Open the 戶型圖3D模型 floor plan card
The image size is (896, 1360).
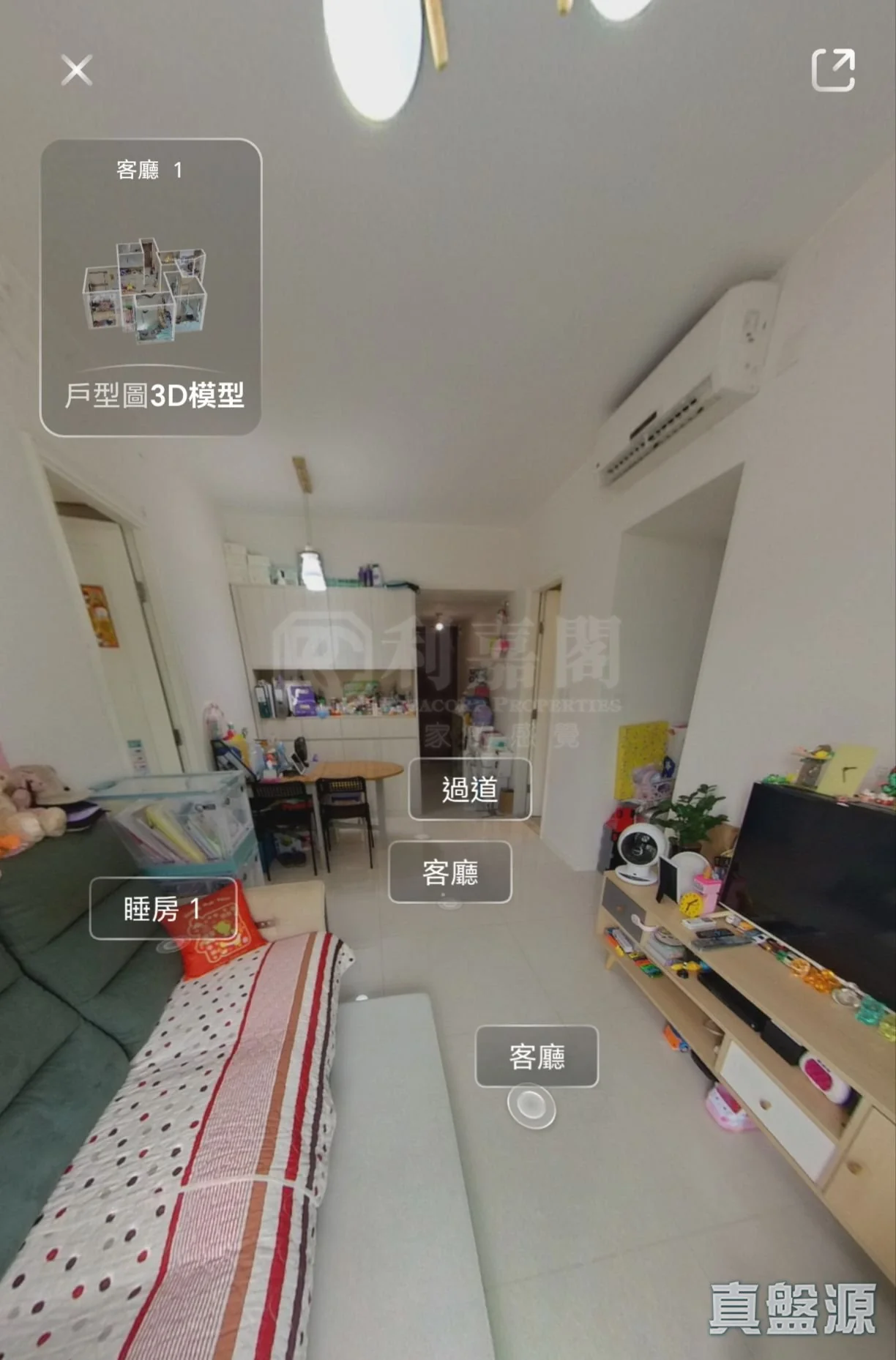tap(151, 287)
